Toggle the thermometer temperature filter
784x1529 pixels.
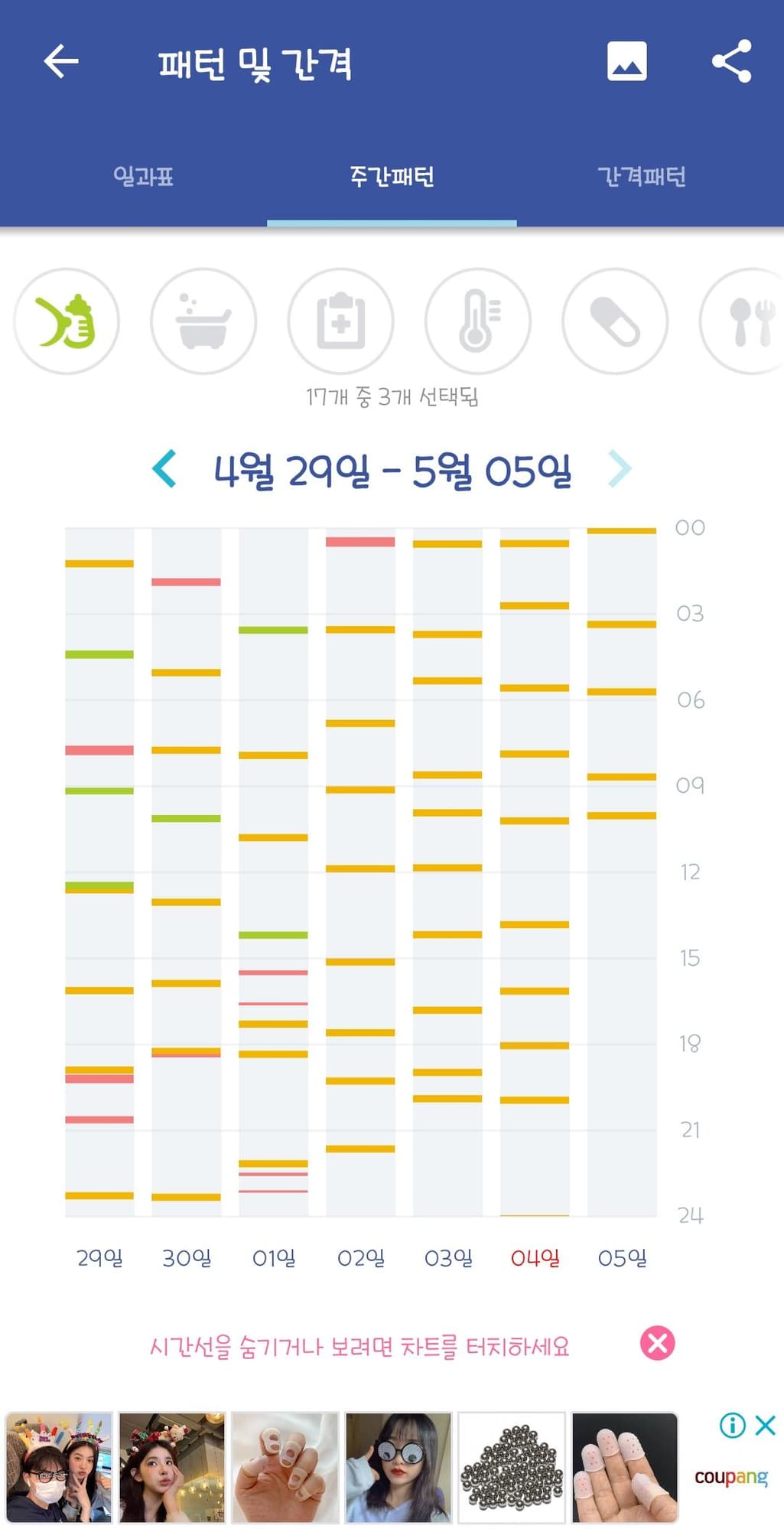click(x=477, y=321)
